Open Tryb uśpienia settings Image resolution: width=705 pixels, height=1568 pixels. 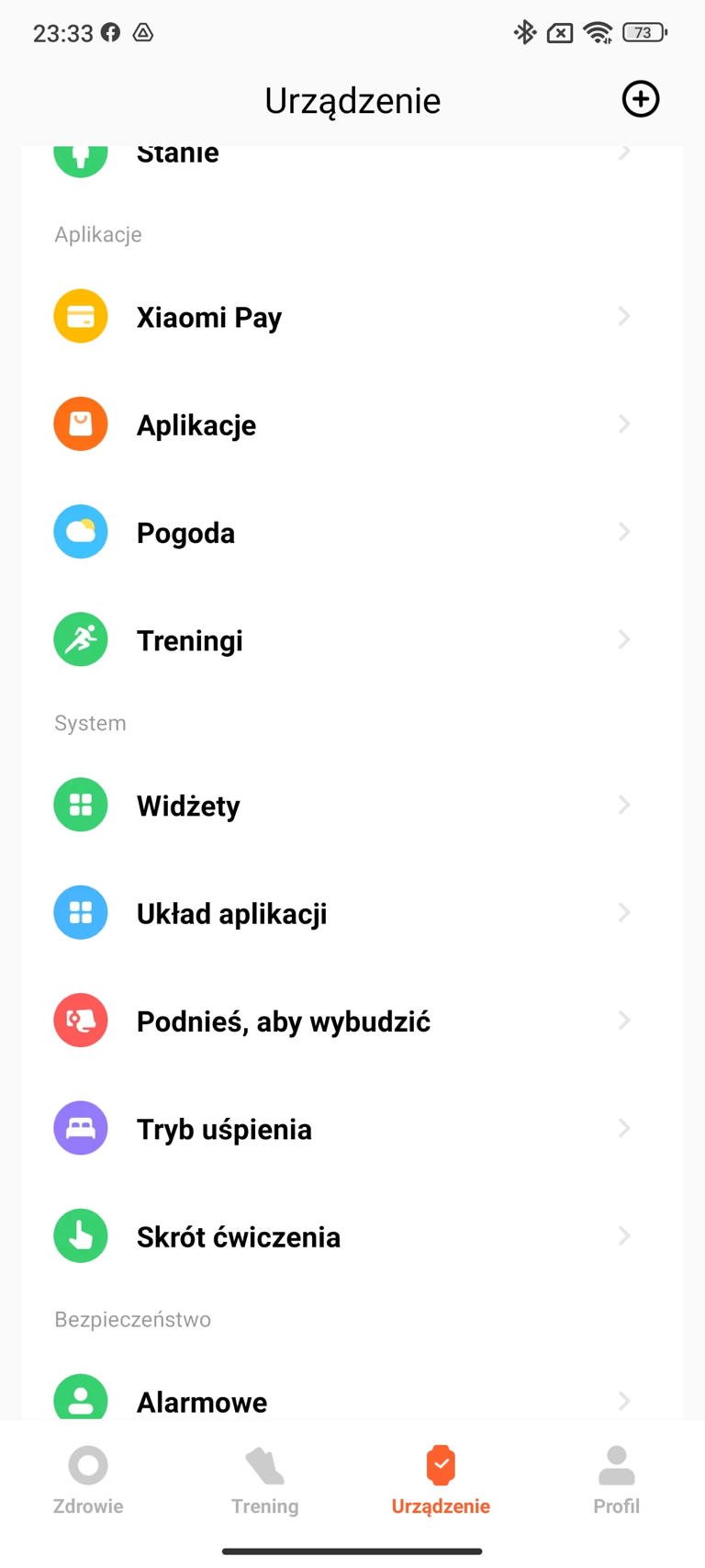352,1128
